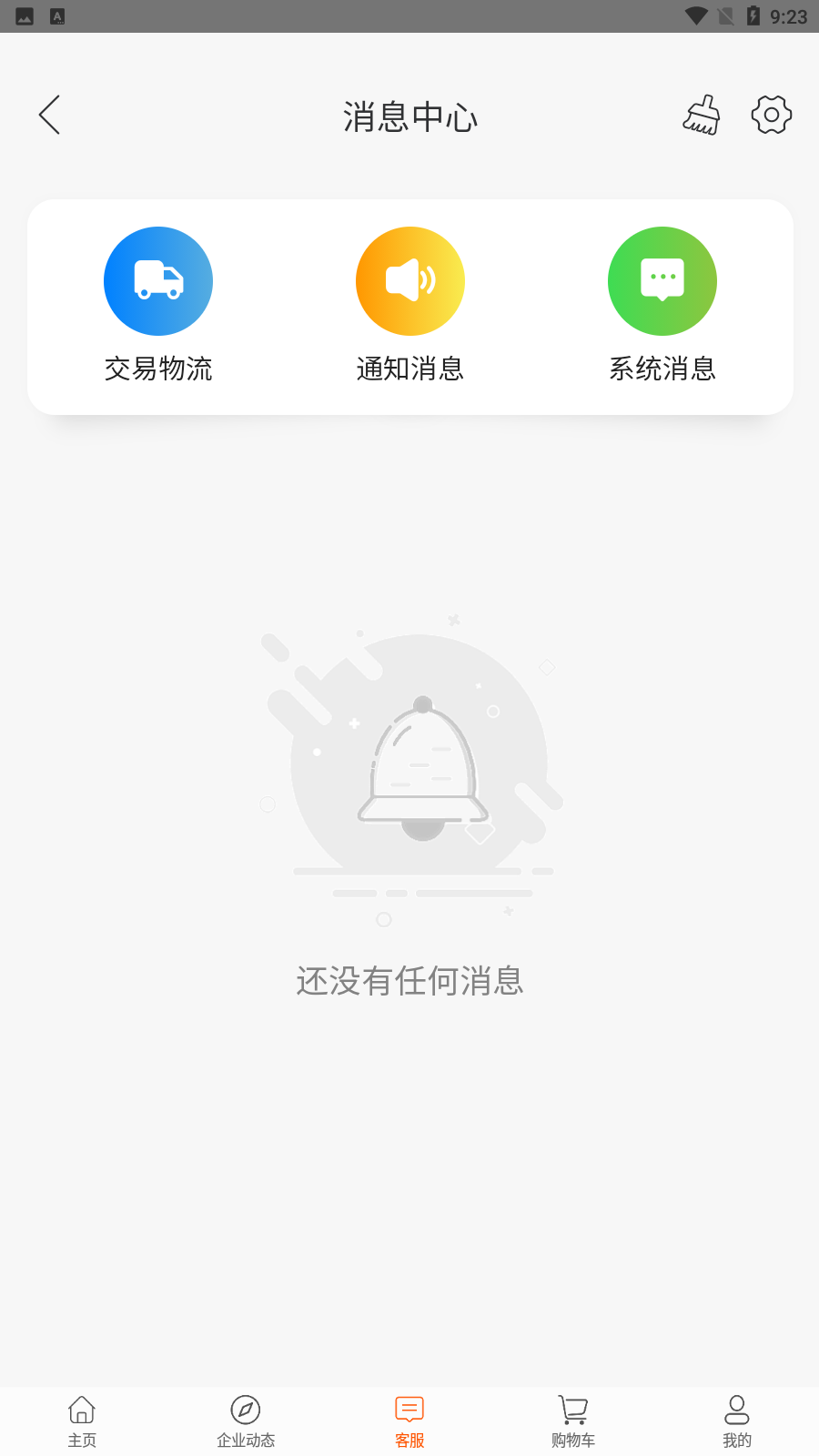Open 我的 via the person icon
The width and height of the screenshot is (819, 1456).
point(737,1410)
